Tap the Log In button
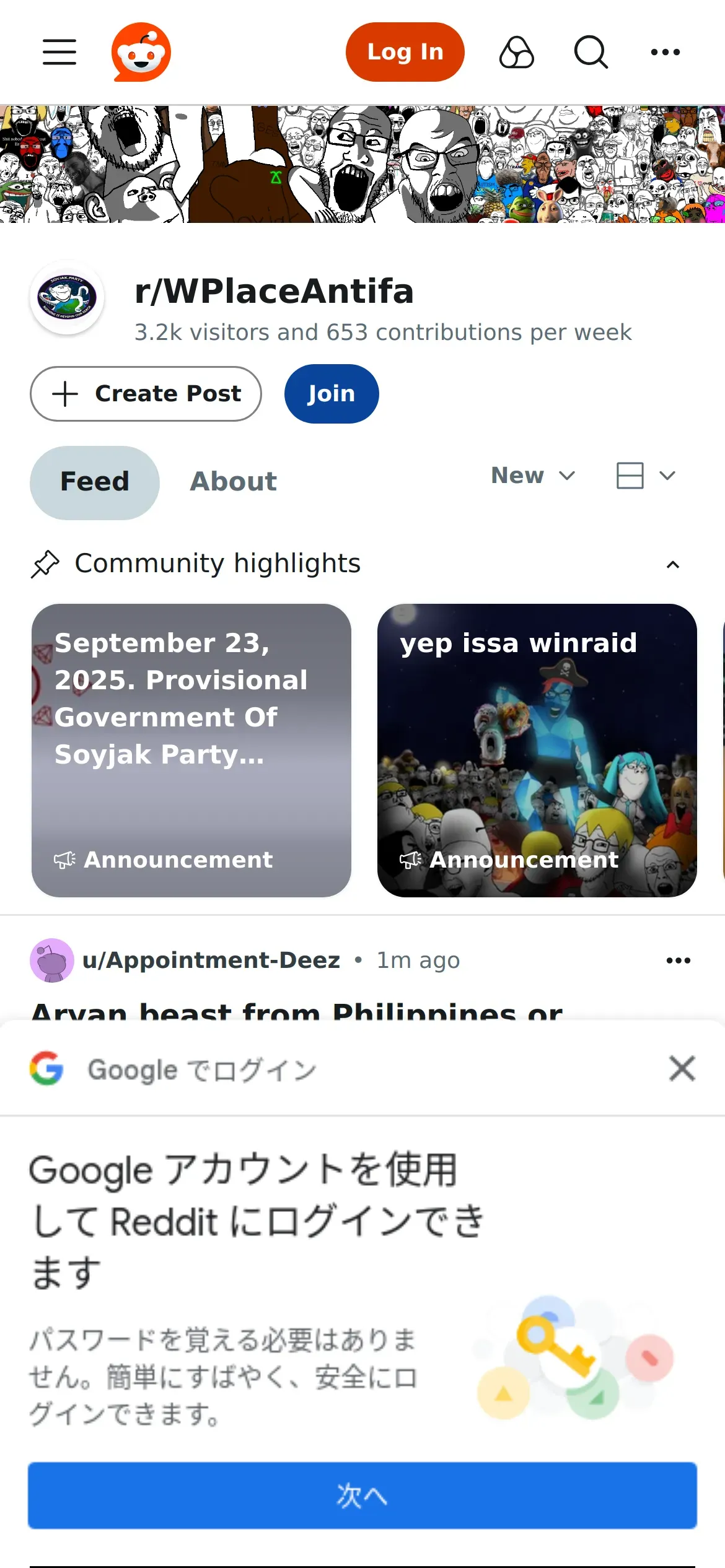The image size is (725, 1568). 405,52
